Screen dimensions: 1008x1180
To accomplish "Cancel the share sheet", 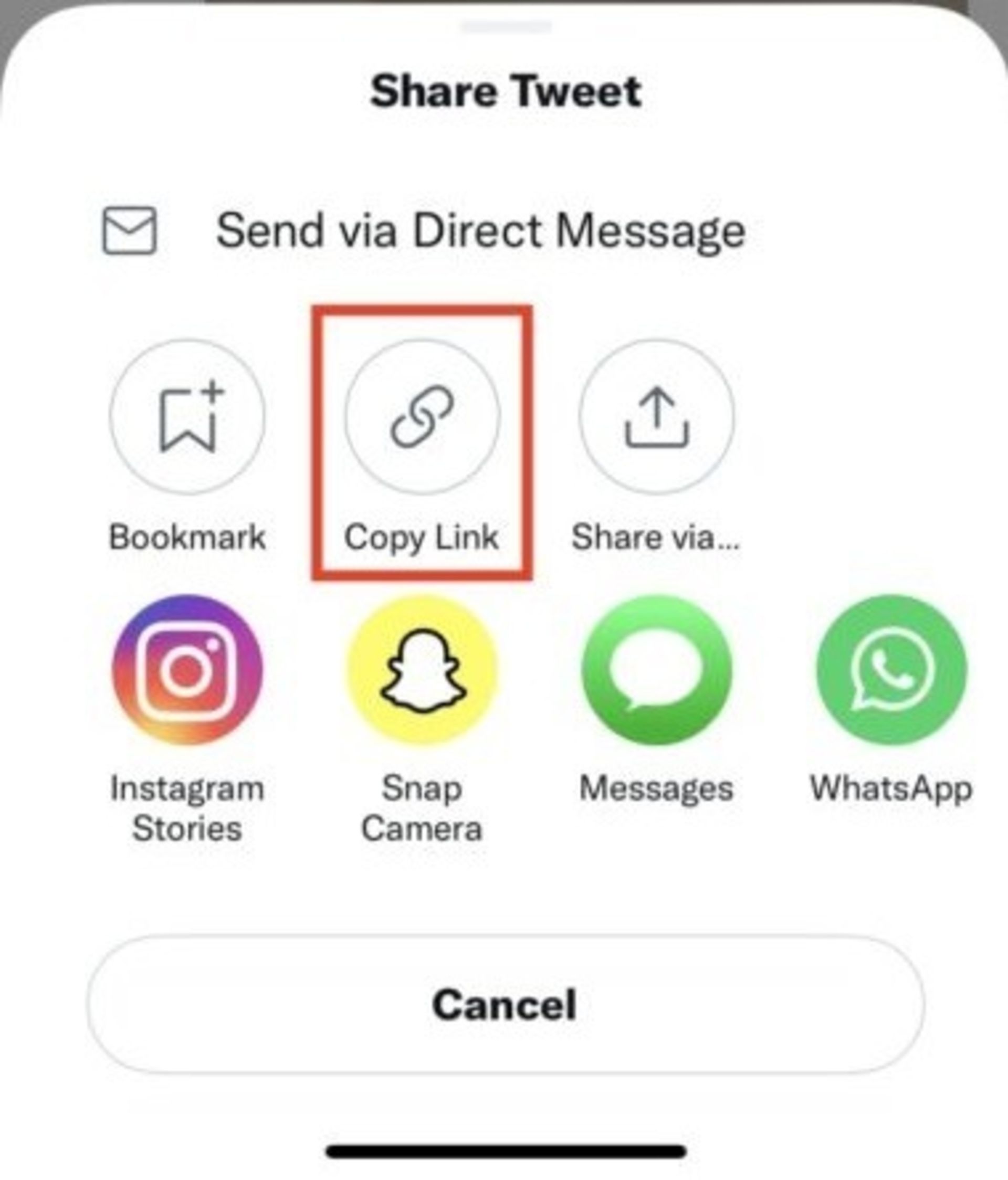I will pyautogui.click(x=505, y=1005).
